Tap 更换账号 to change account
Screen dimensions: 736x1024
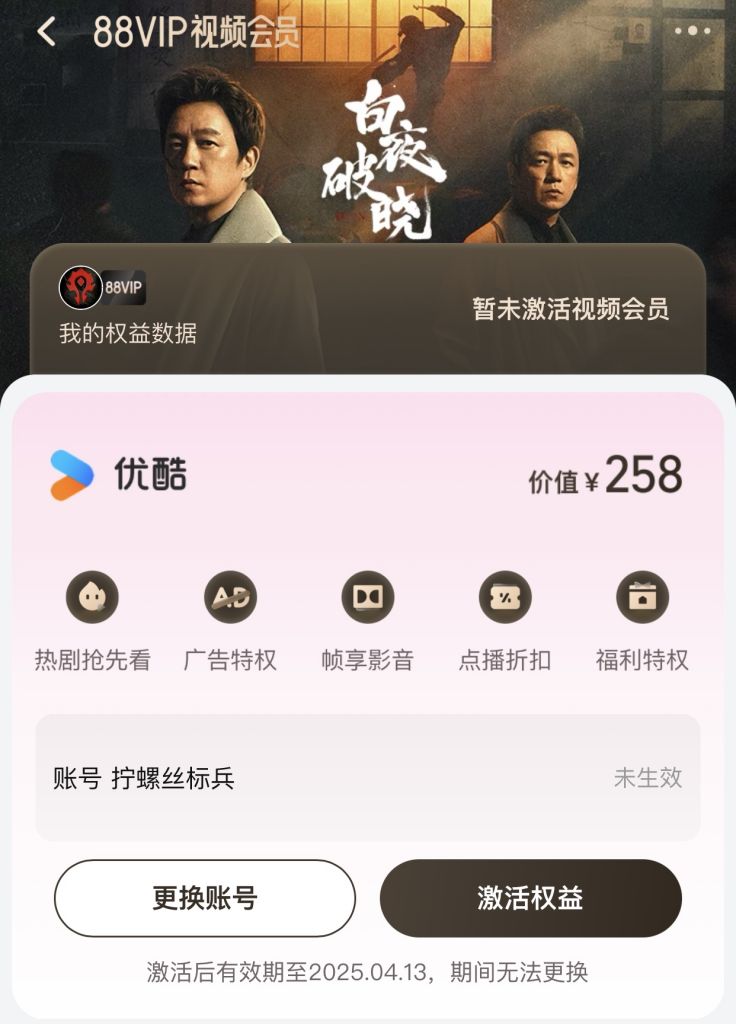206,898
